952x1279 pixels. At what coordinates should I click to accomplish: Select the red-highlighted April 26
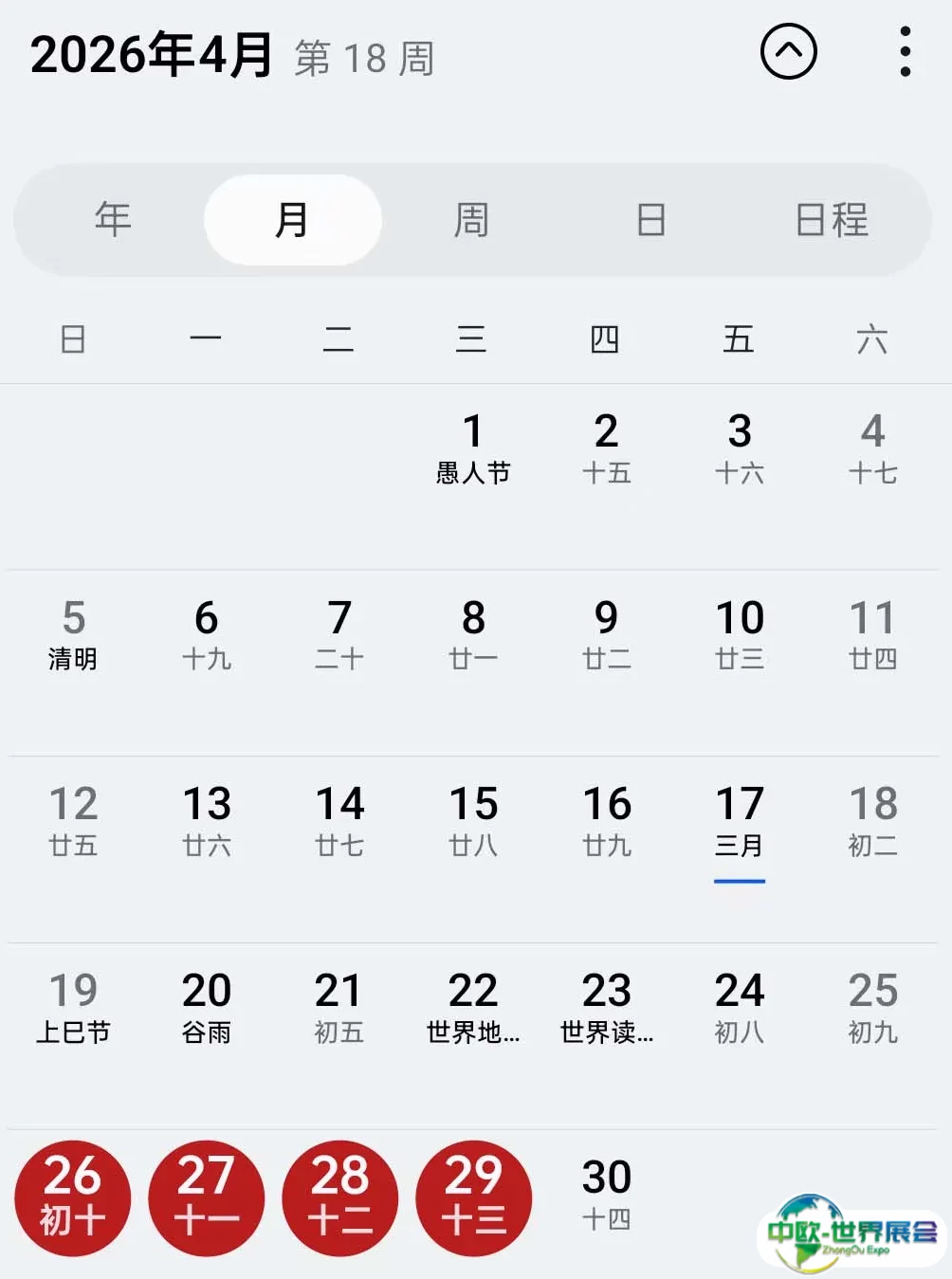coord(73,1197)
